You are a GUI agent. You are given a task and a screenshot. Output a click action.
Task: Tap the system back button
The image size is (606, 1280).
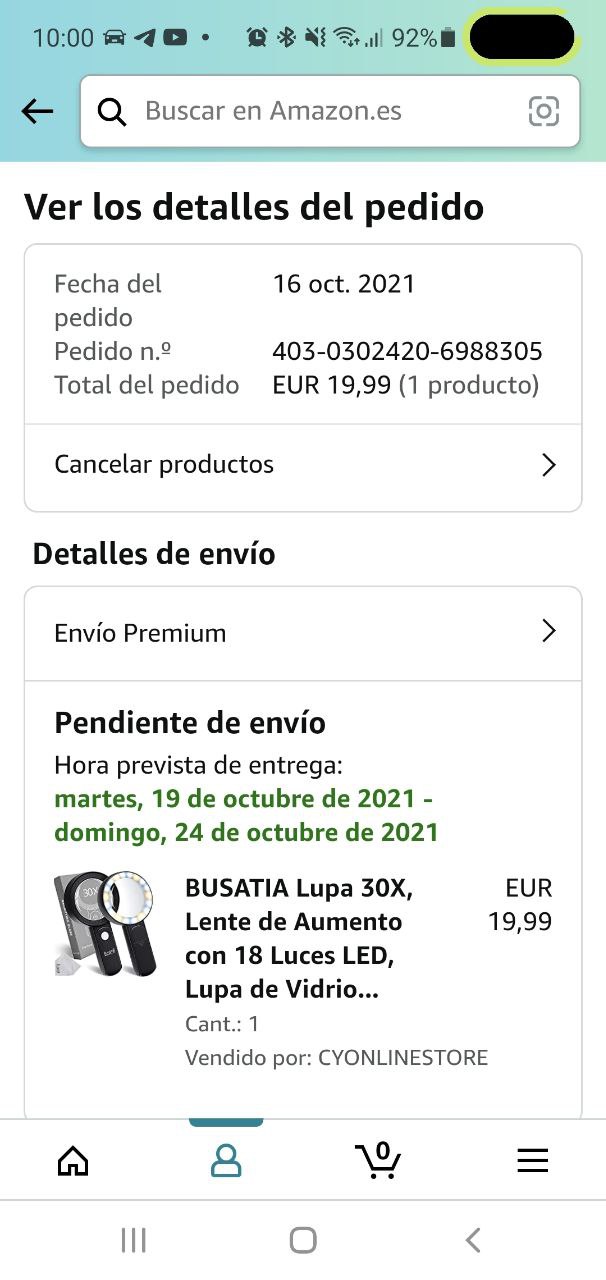[x=473, y=1241]
